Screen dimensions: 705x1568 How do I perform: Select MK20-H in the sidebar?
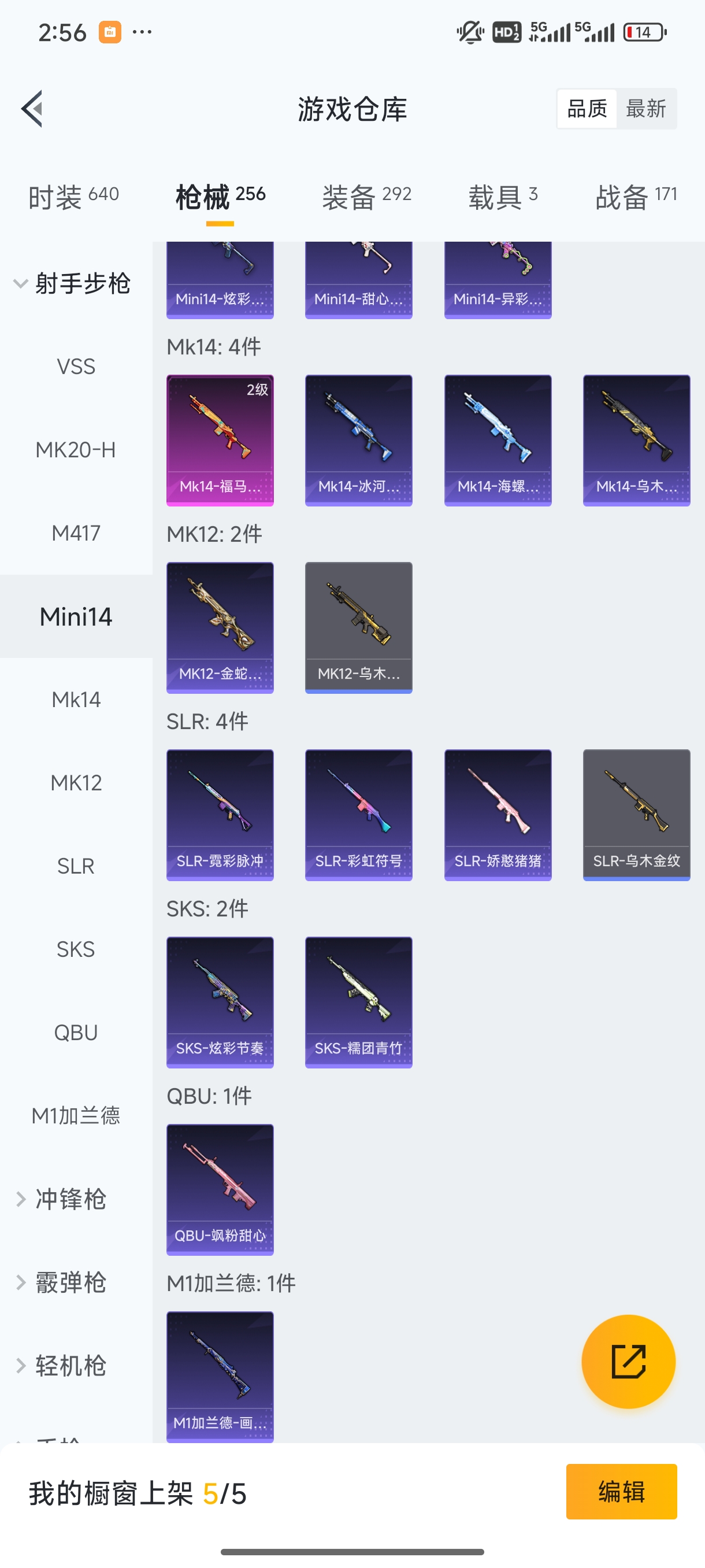pyautogui.click(x=76, y=450)
